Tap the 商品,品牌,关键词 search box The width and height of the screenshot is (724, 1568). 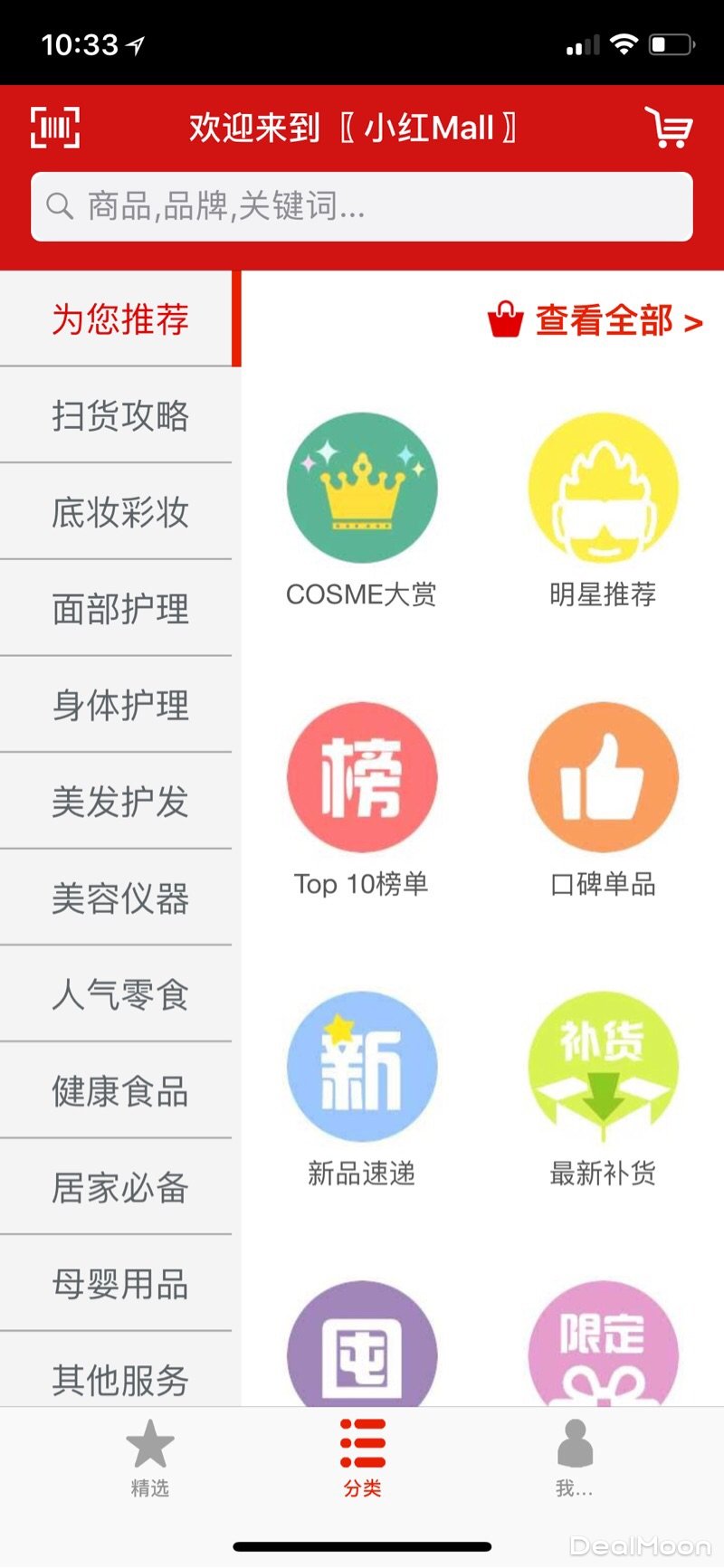pos(362,207)
